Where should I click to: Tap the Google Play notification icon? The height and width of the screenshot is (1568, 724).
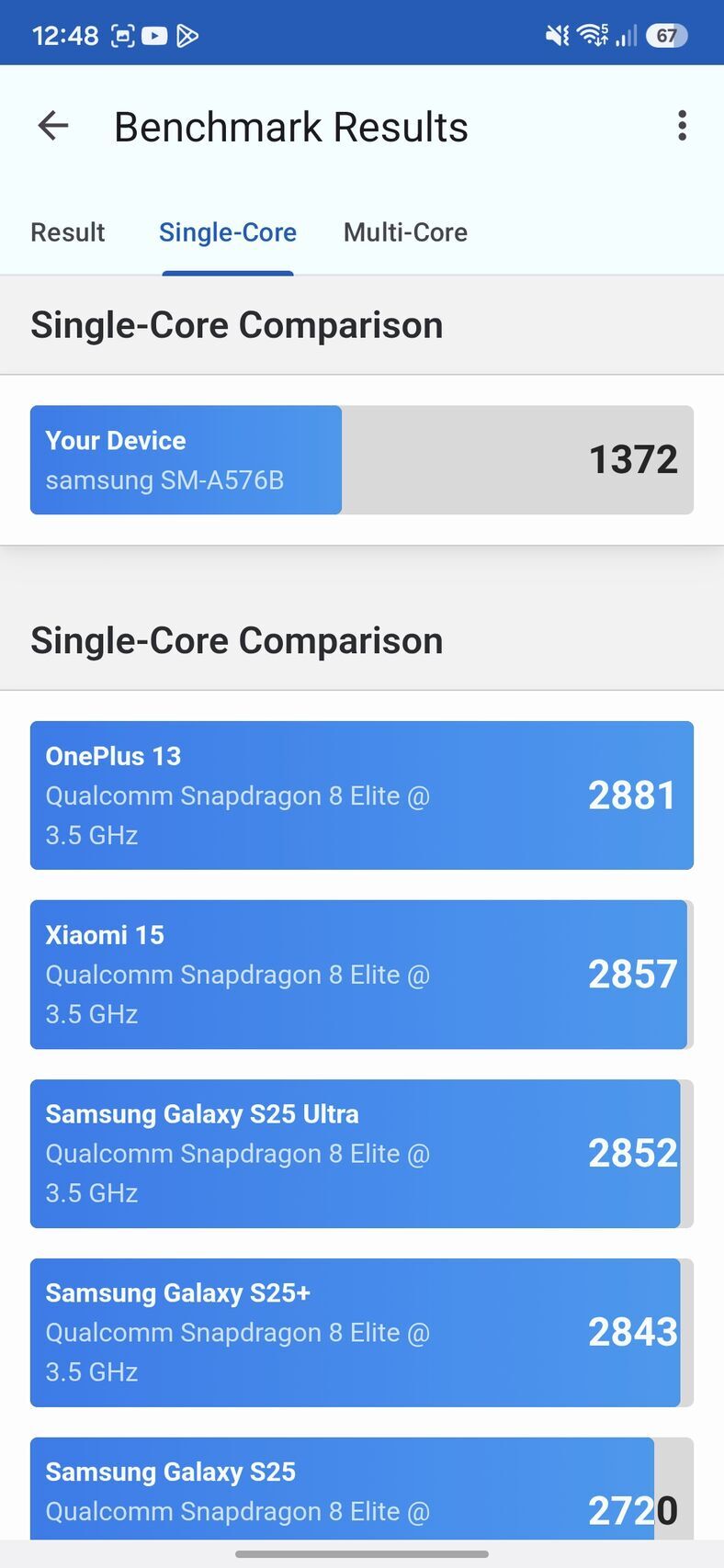point(187,36)
